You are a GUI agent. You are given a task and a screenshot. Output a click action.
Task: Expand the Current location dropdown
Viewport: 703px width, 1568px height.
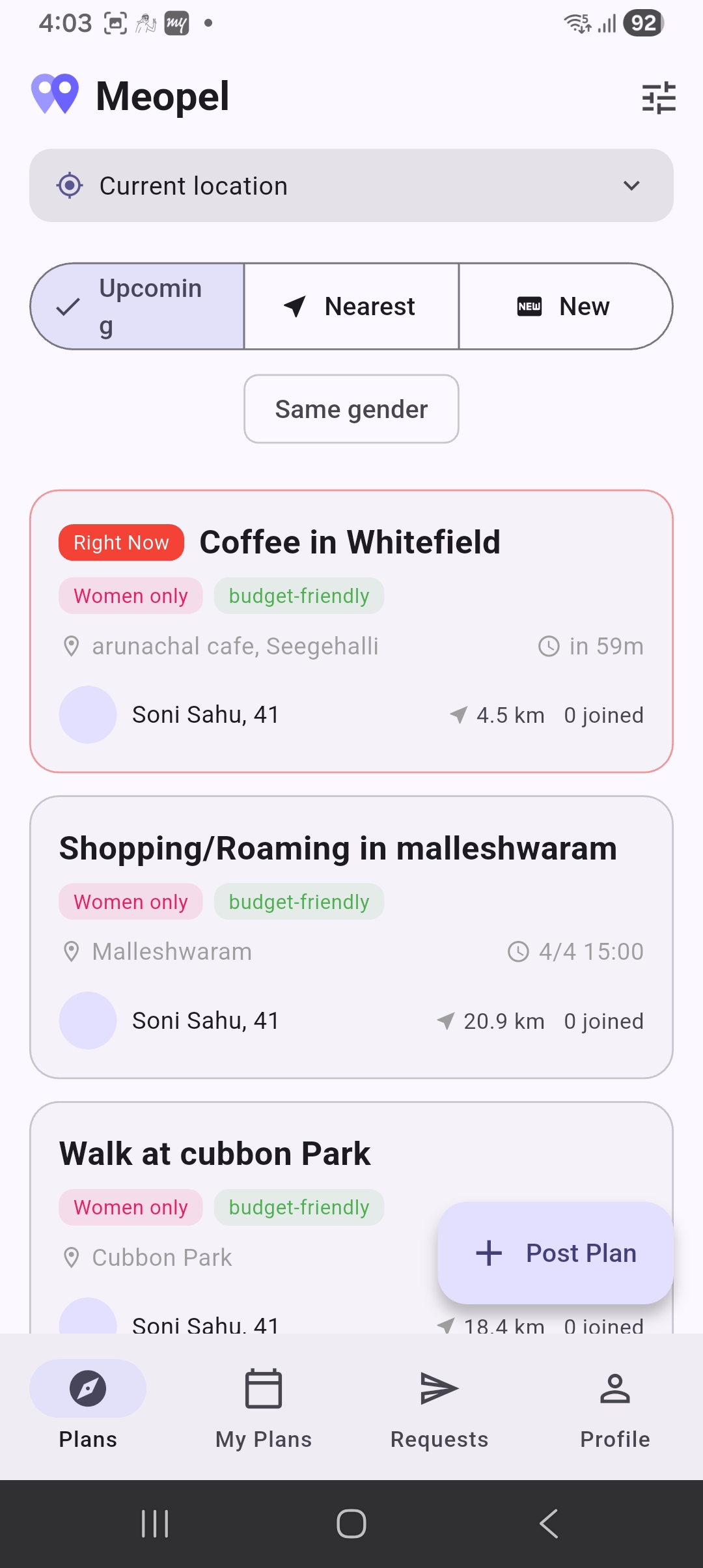(351, 186)
